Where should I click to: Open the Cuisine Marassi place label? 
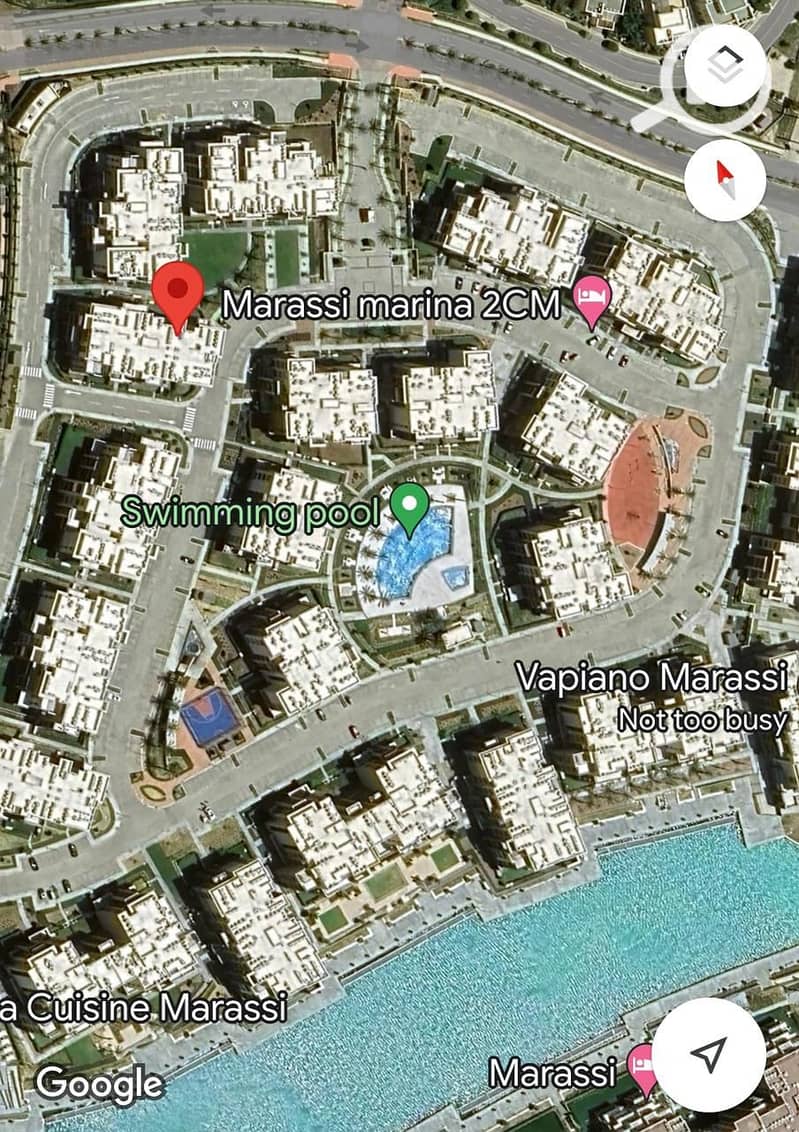coord(143,1006)
